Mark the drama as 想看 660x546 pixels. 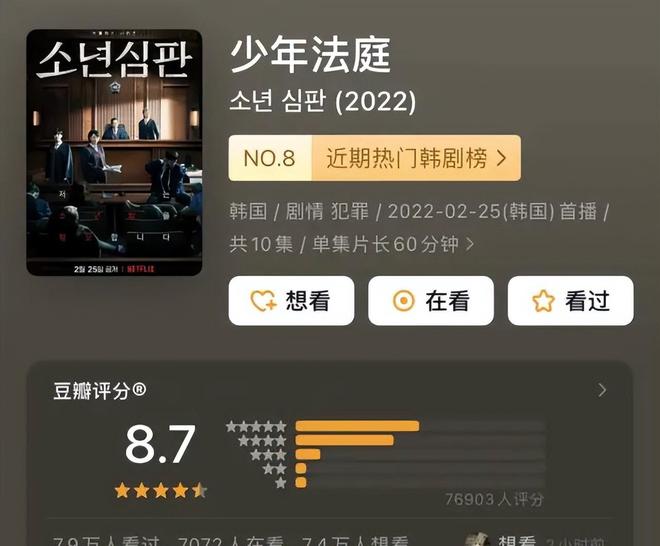pos(291,301)
